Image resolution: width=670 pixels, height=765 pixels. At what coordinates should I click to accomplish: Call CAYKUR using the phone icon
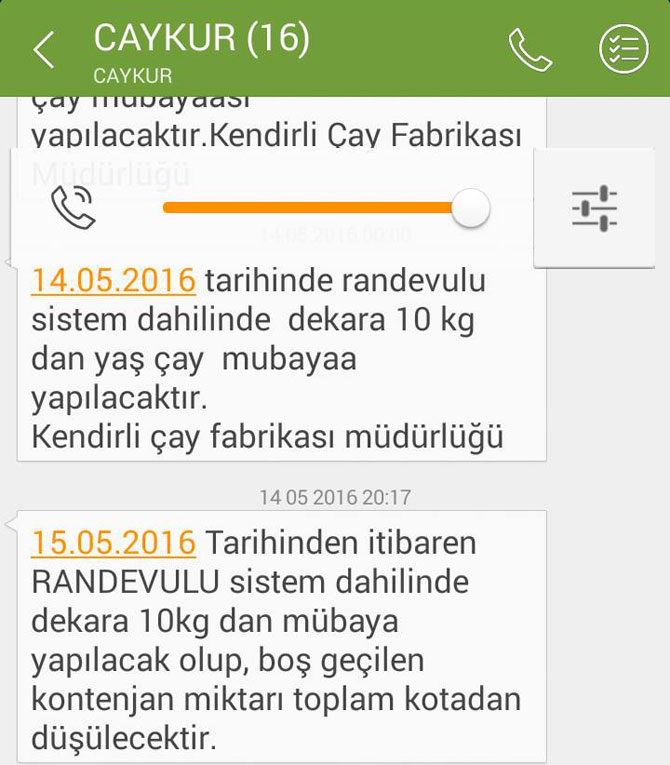coord(530,49)
